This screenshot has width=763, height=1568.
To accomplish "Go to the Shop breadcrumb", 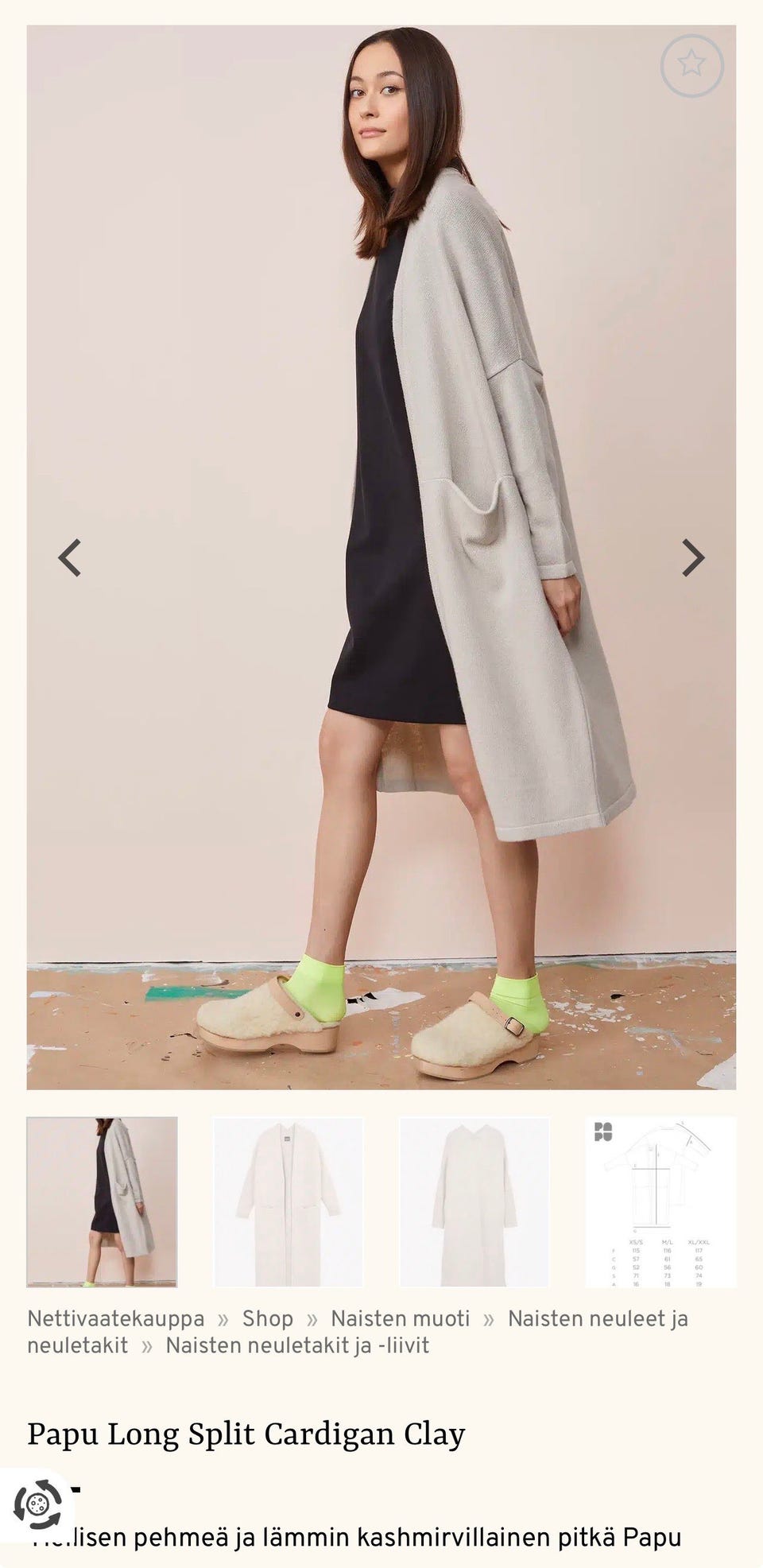I will 268,1318.
